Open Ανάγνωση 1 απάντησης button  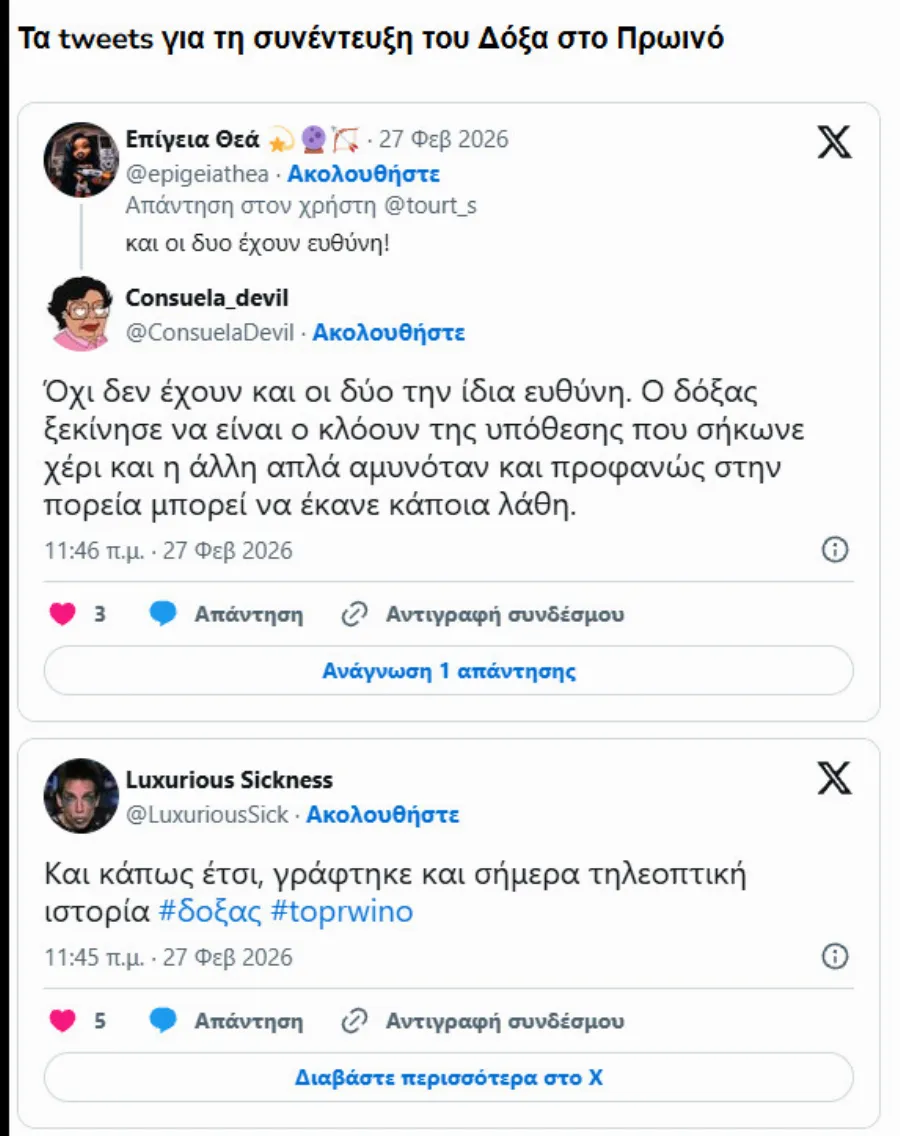click(448, 671)
